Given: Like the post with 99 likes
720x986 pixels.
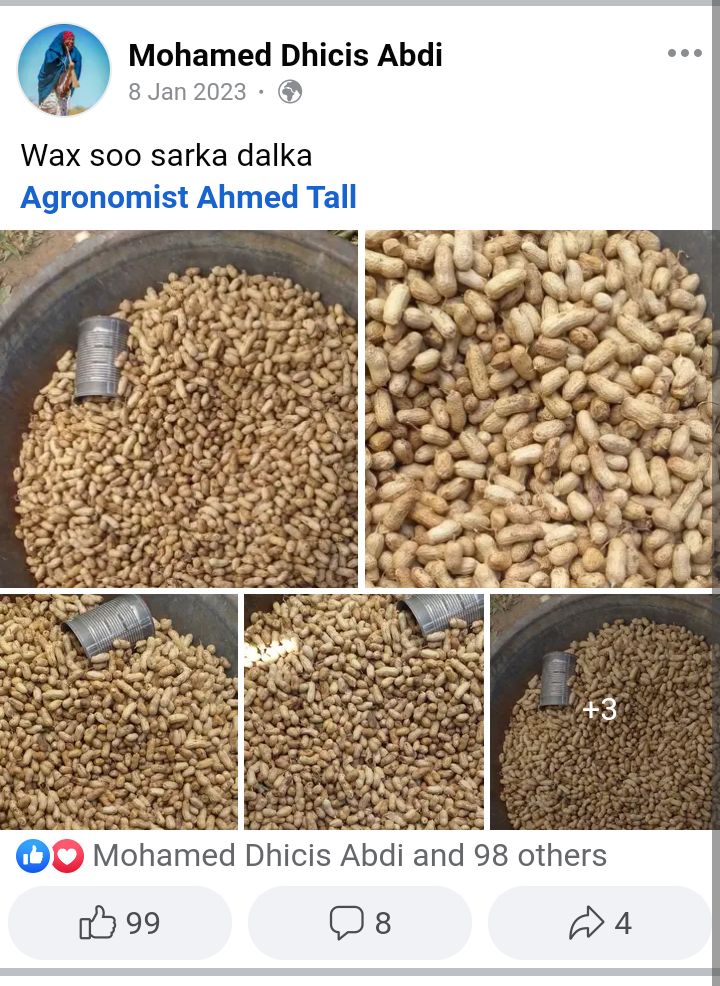Looking at the screenshot, I should [x=120, y=923].
